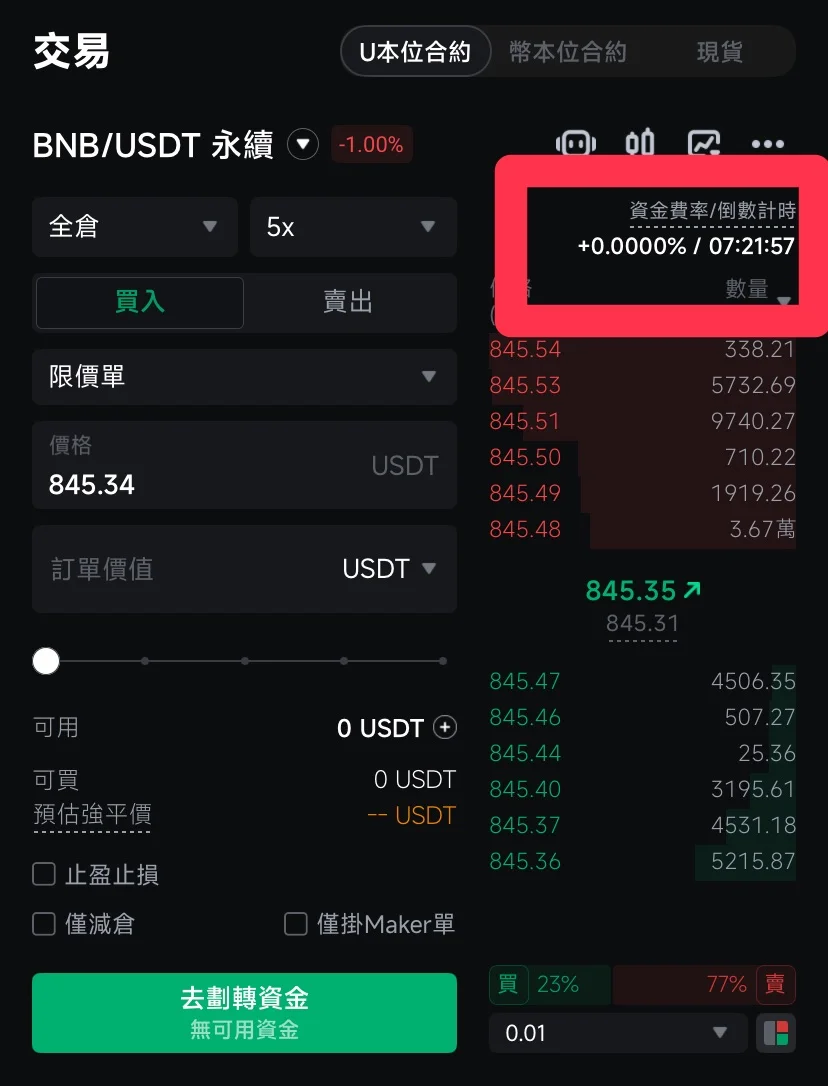
Task: Switch to the 幣本位合約 tab
Action: coord(567,52)
